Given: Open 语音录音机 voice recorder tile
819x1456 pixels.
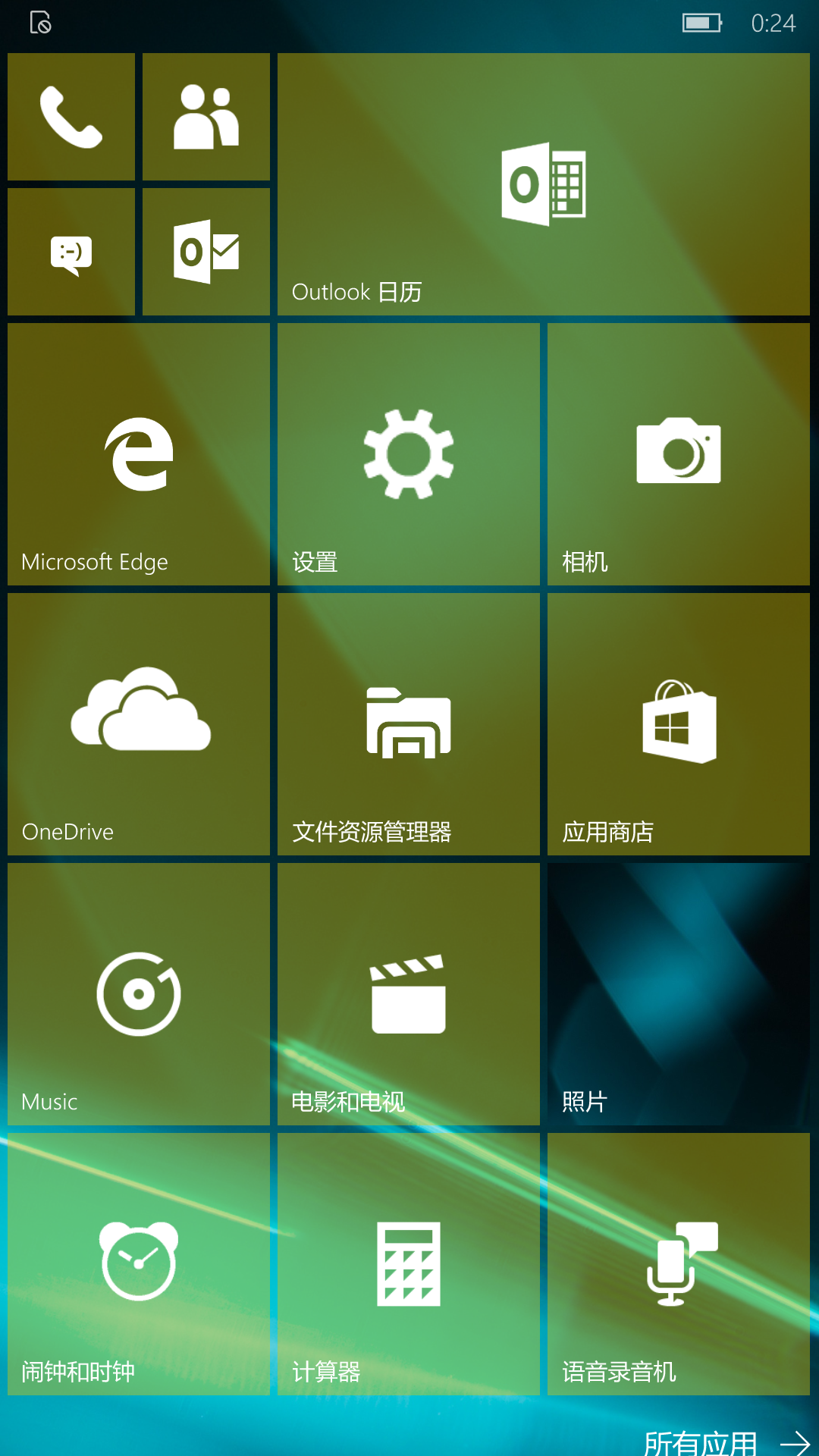Looking at the screenshot, I should point(679,1264).
